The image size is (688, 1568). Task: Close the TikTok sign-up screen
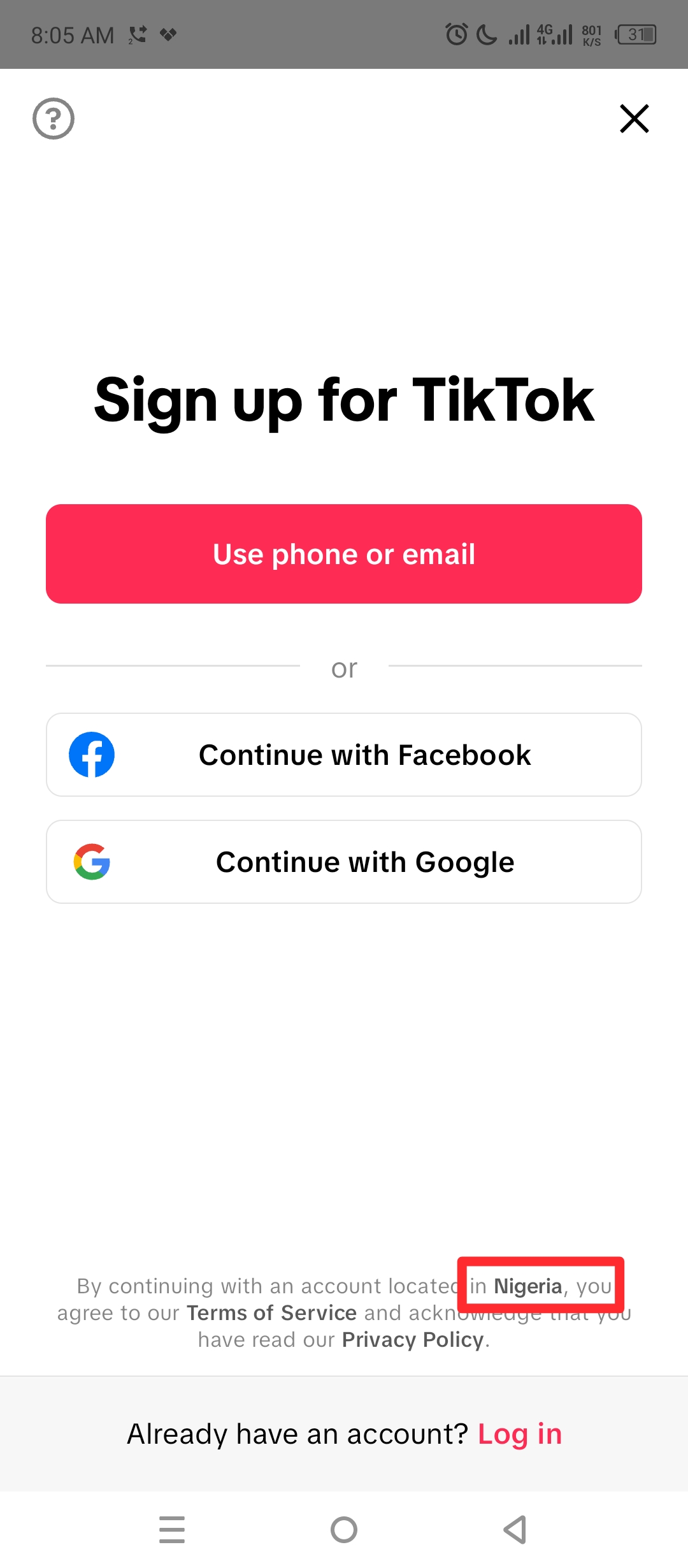click(634, 119)
